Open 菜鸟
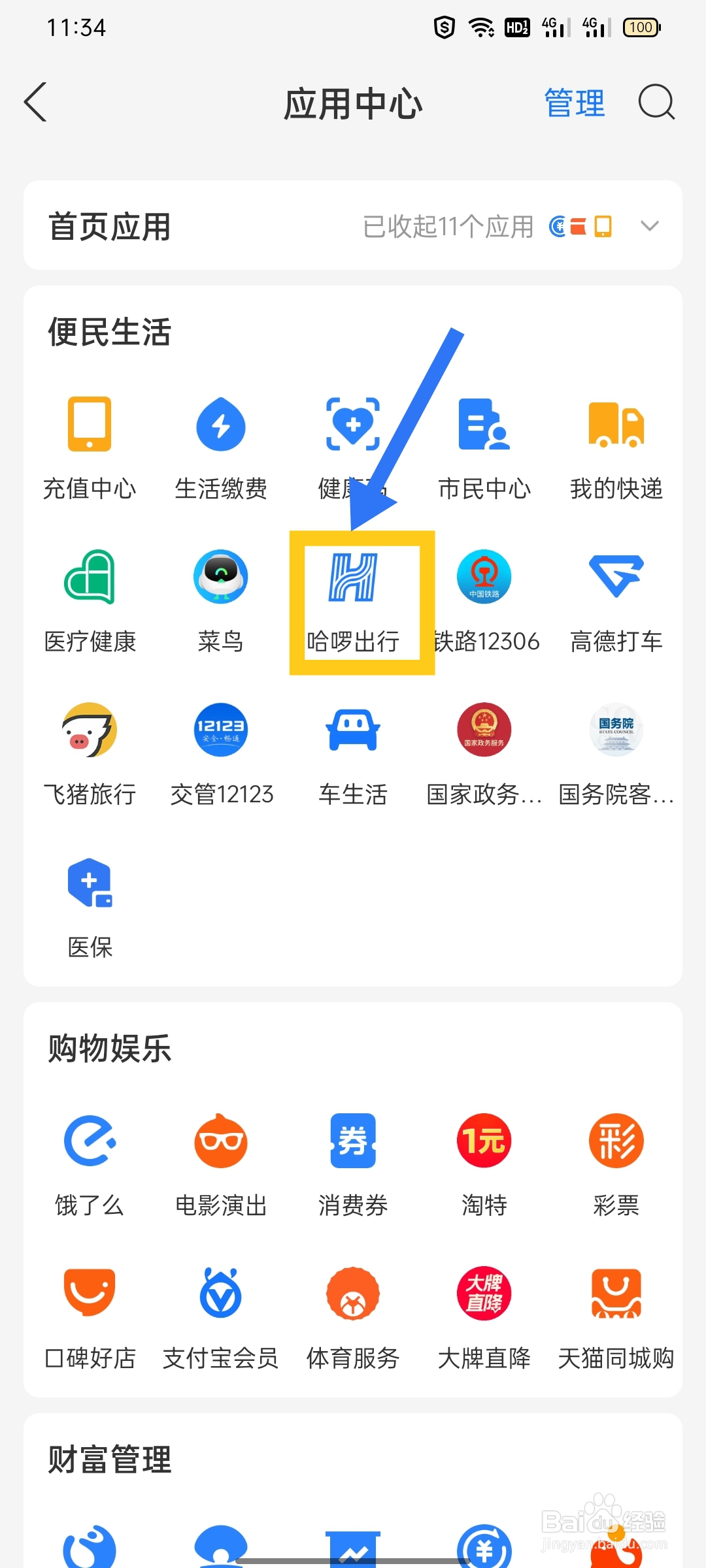 click(221, 602)
